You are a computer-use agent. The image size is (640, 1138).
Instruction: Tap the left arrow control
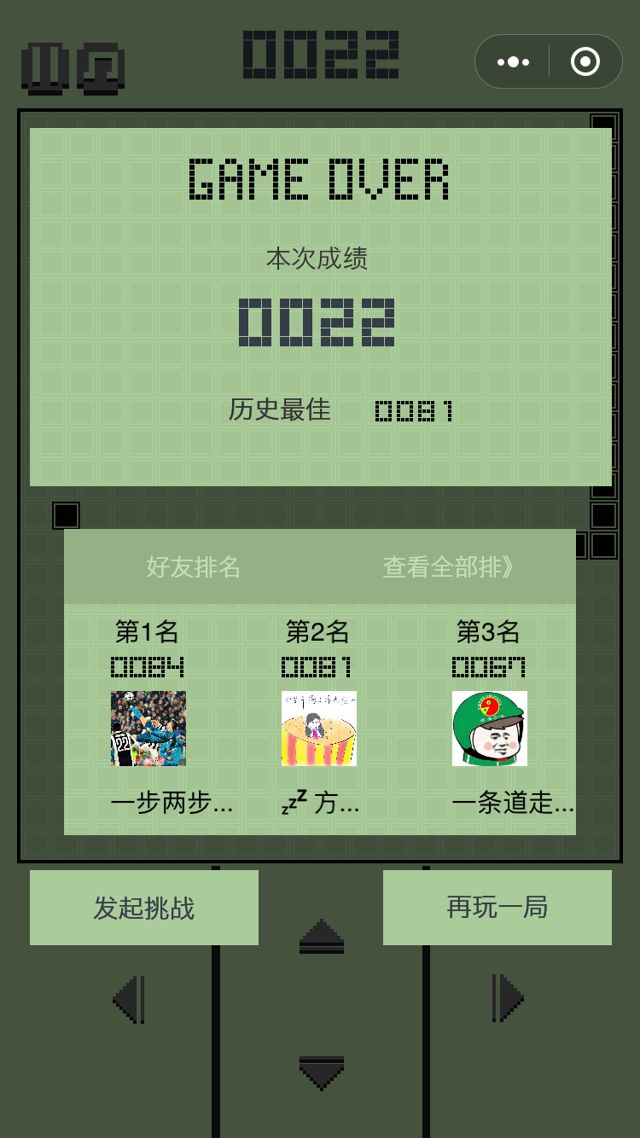[129, 999]
